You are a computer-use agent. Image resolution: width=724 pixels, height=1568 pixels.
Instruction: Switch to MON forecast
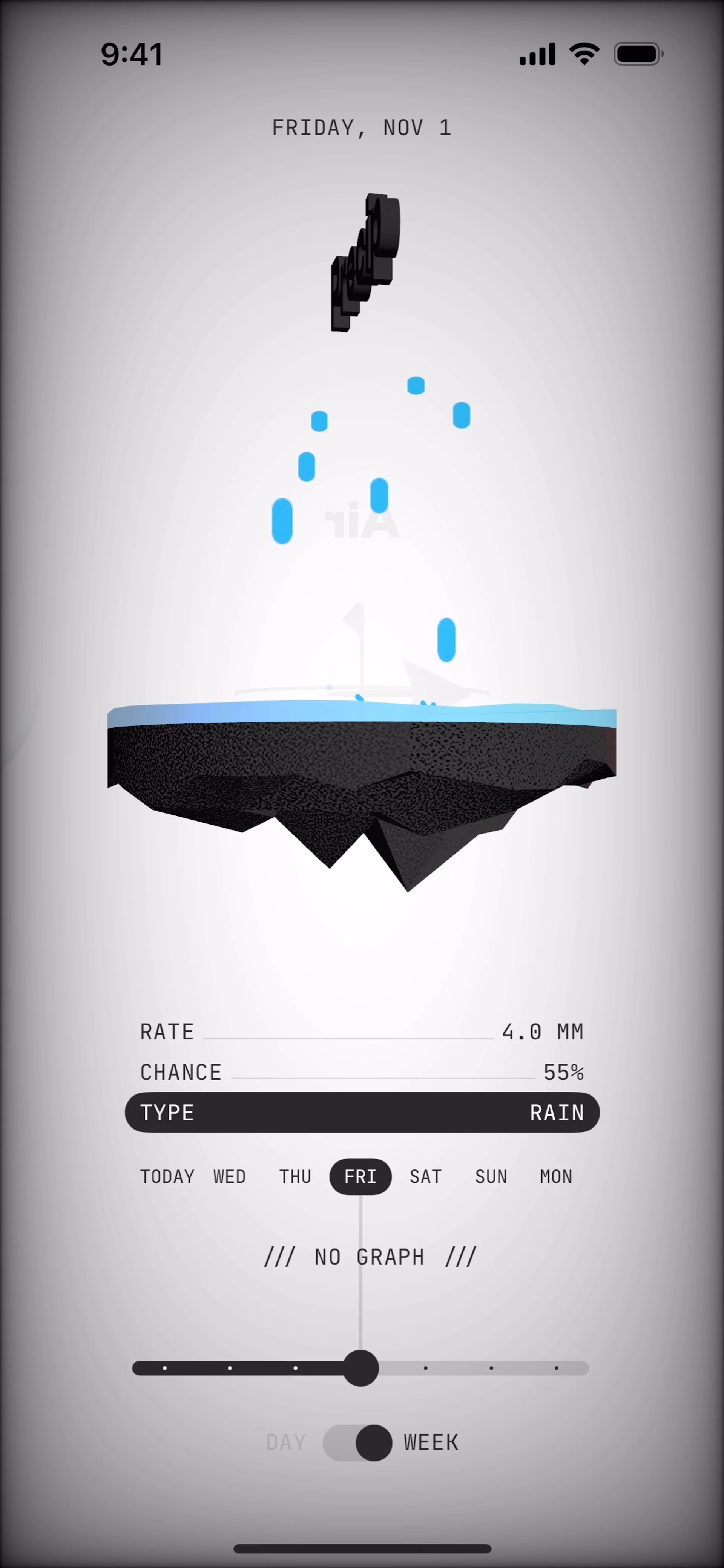tap(556, 1177)
